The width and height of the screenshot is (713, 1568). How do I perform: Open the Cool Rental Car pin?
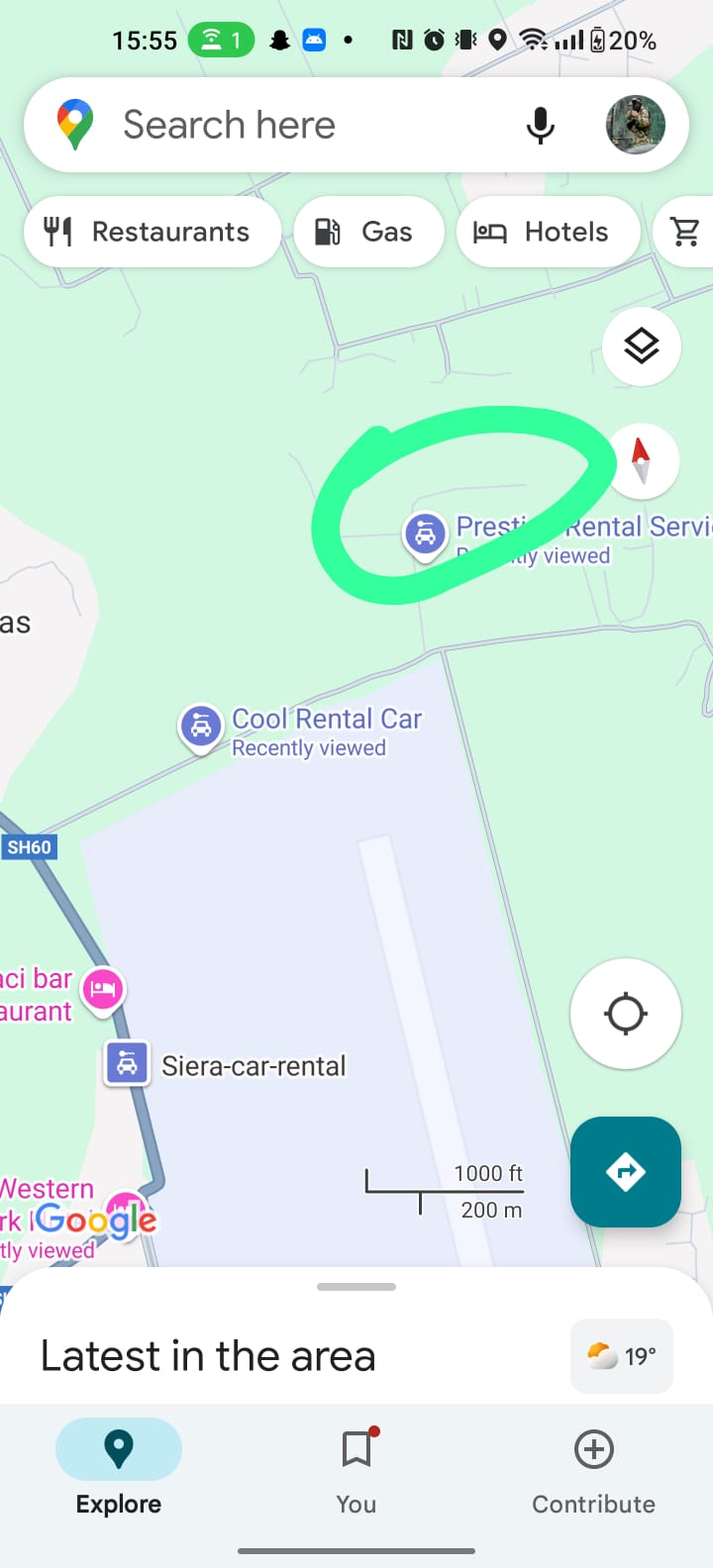pyautogui.click(x=201, y=728)
